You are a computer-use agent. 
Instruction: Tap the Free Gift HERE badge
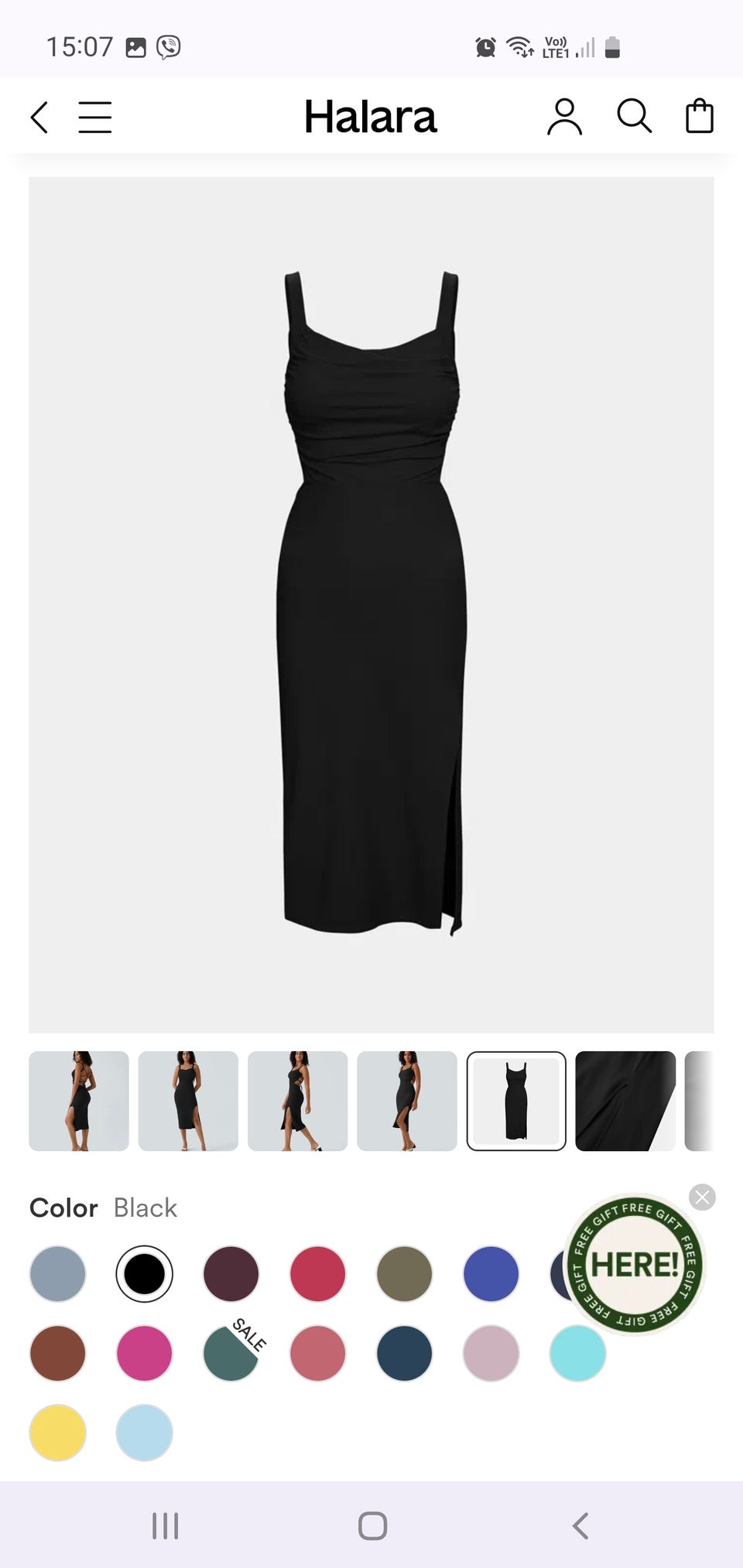[x=634, y=1264]
